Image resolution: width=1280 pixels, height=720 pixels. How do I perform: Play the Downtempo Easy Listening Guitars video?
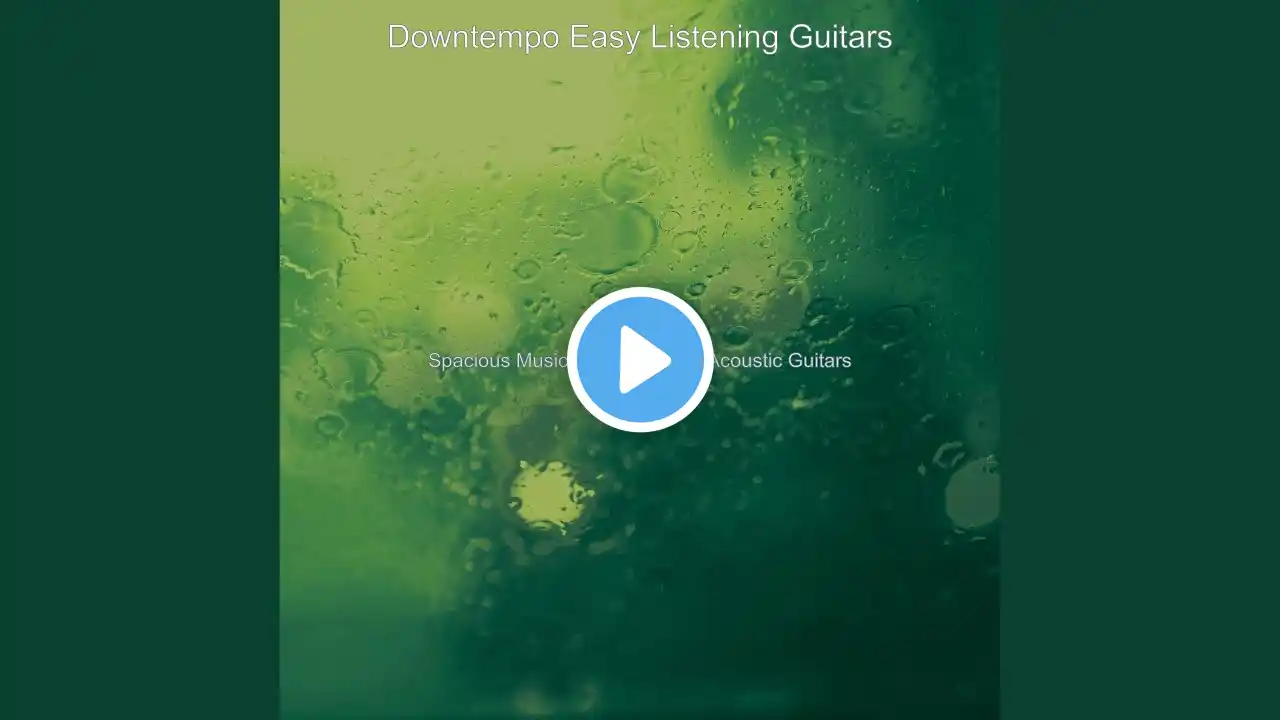[640, 360]
